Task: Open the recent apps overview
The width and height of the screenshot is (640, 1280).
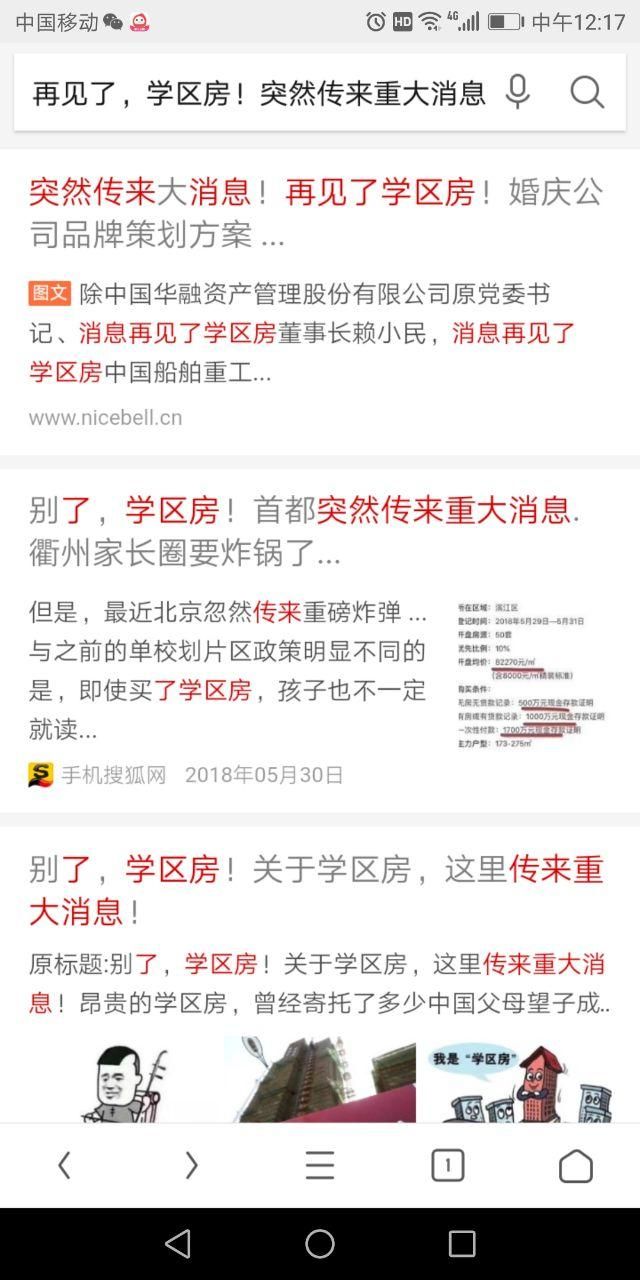Action: click(x=462, y=1243)
